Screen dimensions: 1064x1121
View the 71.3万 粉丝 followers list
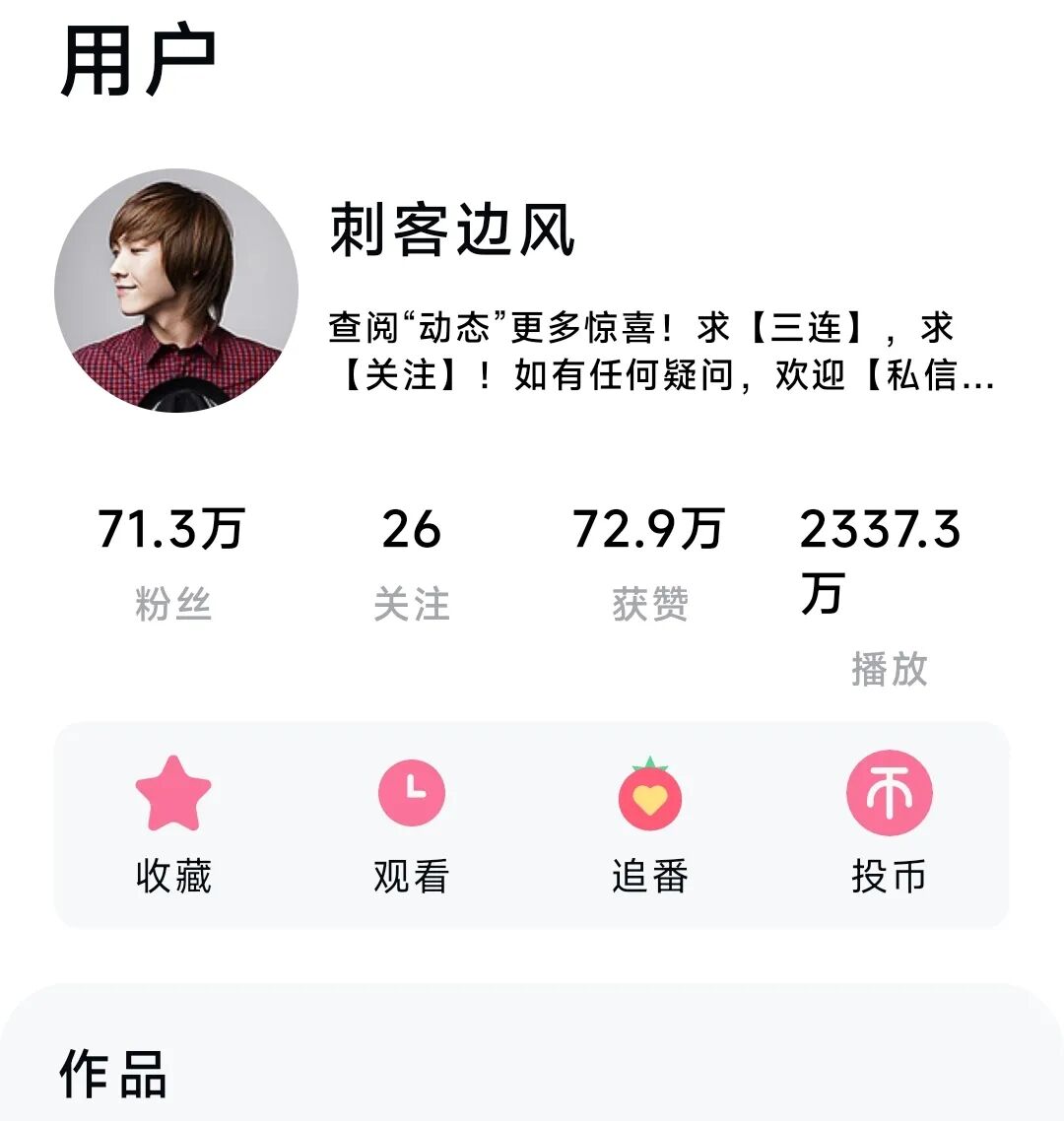tap(172, 563)
